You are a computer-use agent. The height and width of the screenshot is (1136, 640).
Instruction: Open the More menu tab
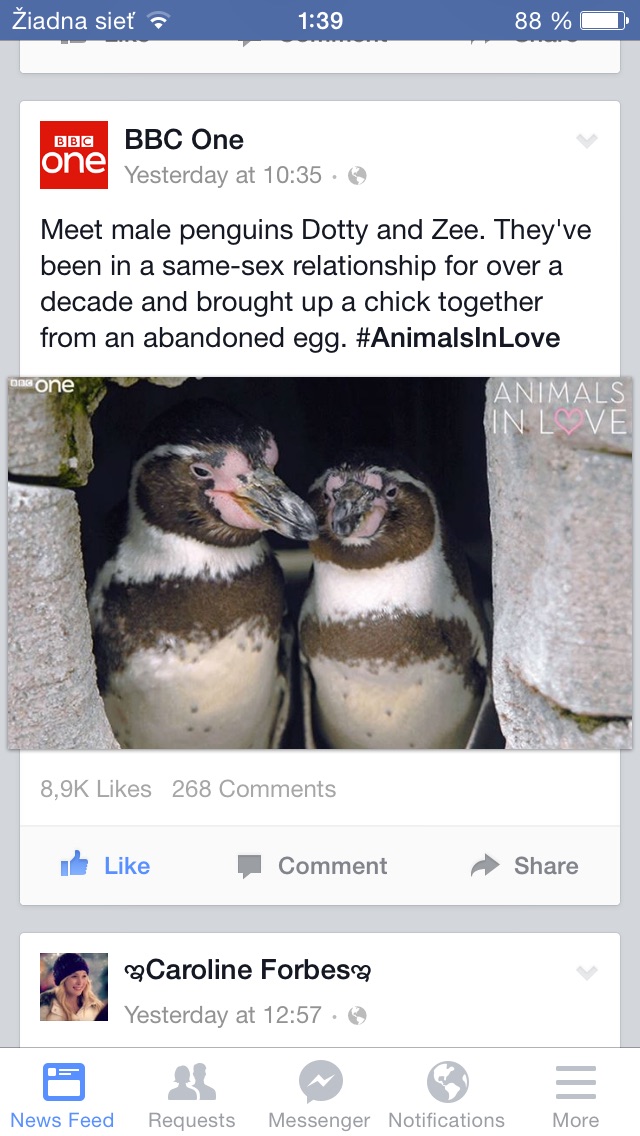pyautogui.click(x=576, y=1095)
